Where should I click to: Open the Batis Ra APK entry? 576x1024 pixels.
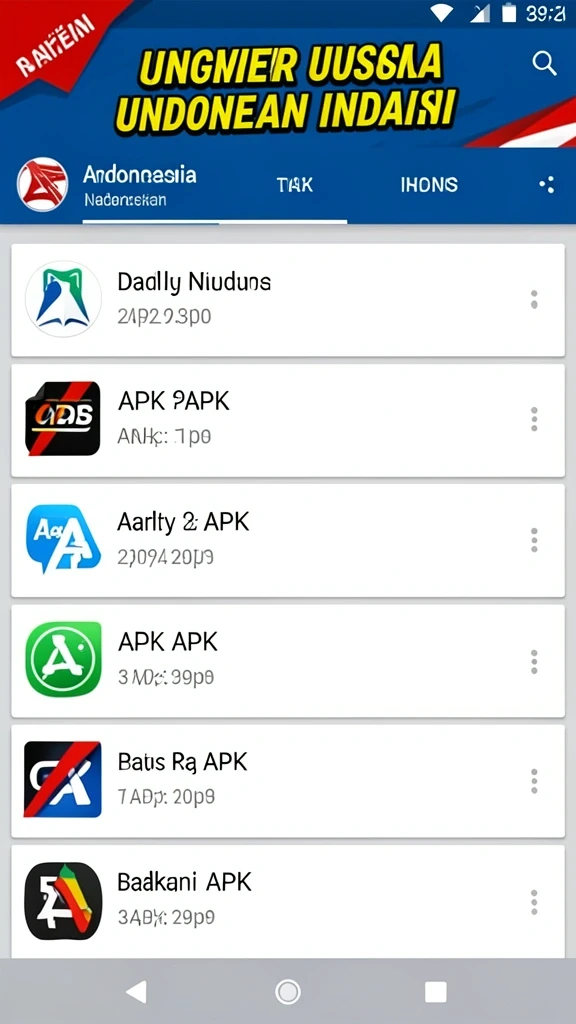point(288,781)
